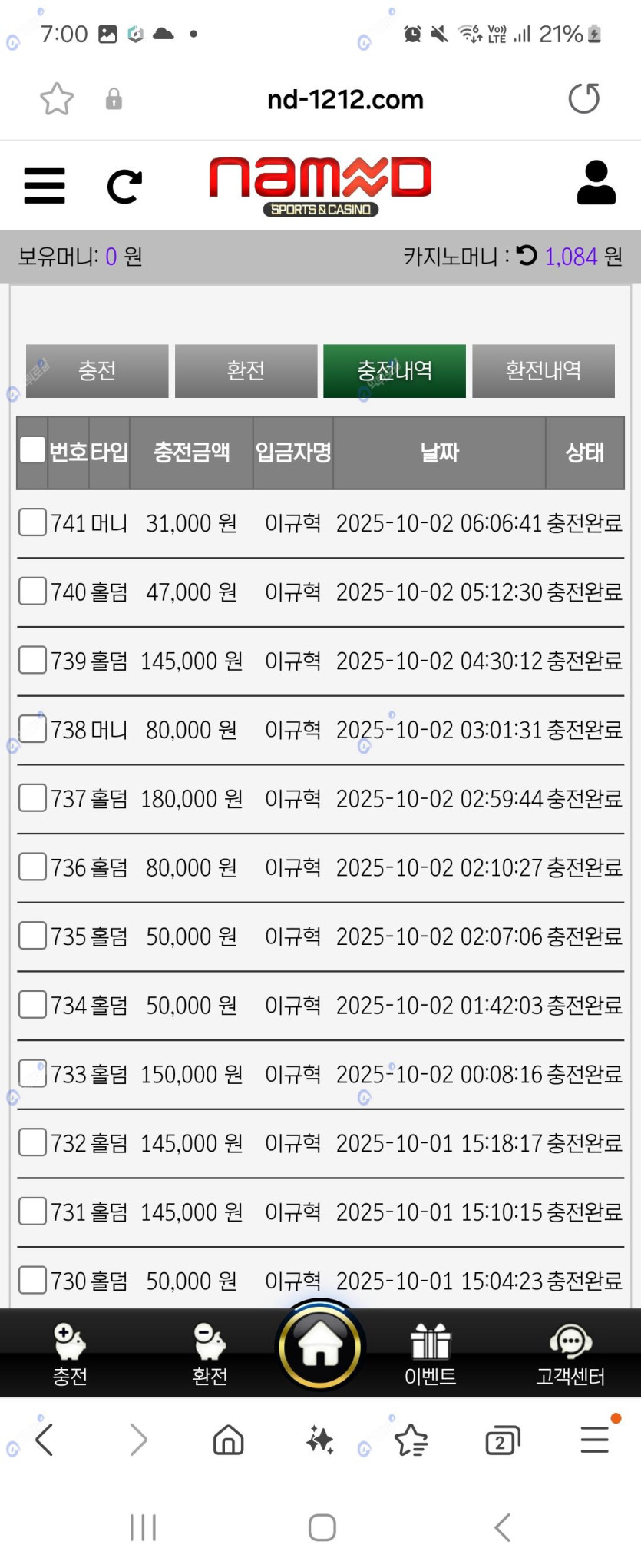Open the user profile icon
Viewport: 641px width, 1568px height.
(x=596, y=183)
